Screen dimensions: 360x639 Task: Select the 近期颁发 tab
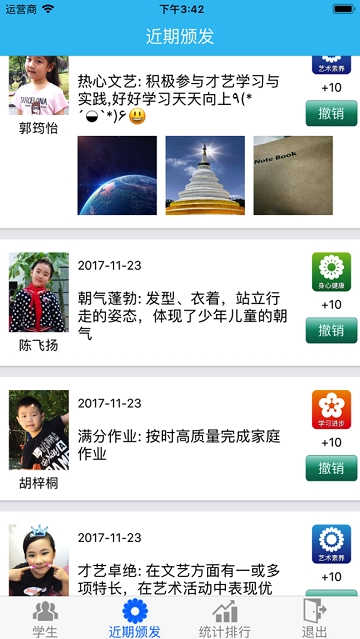pyautogui.click(x=135, y=619)
